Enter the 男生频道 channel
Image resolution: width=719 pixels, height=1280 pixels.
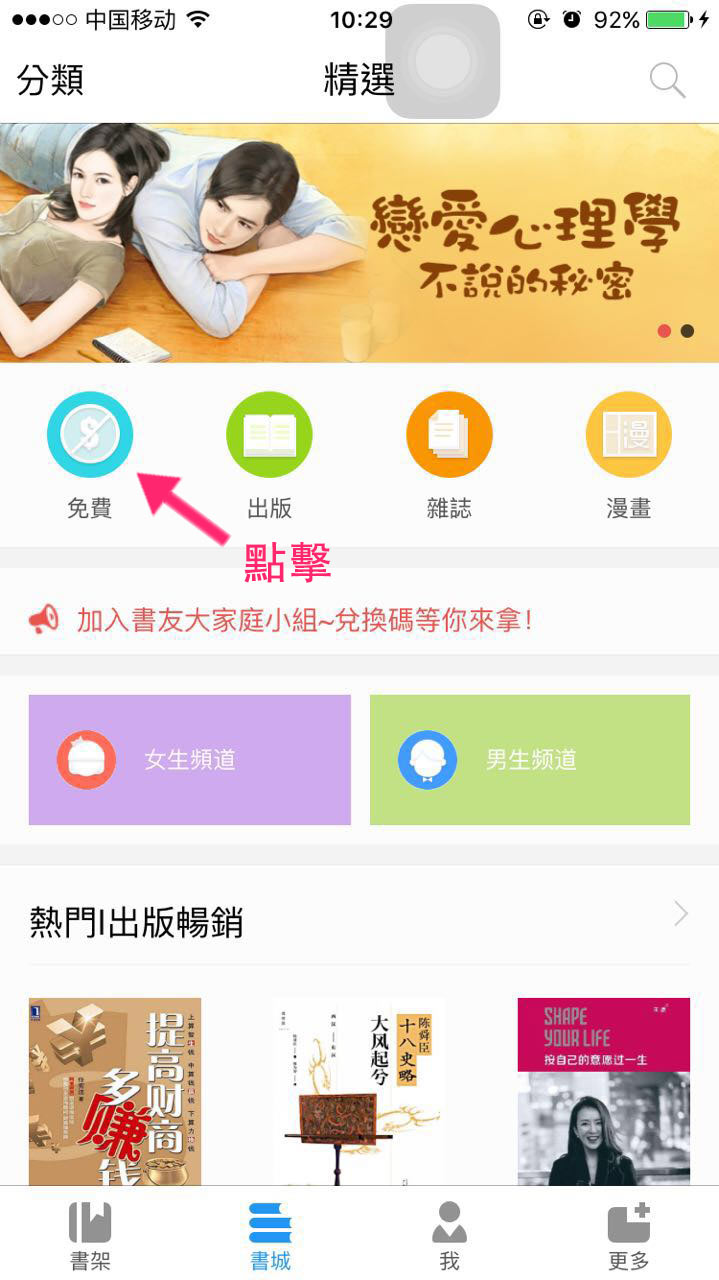(x=530, y=760)
